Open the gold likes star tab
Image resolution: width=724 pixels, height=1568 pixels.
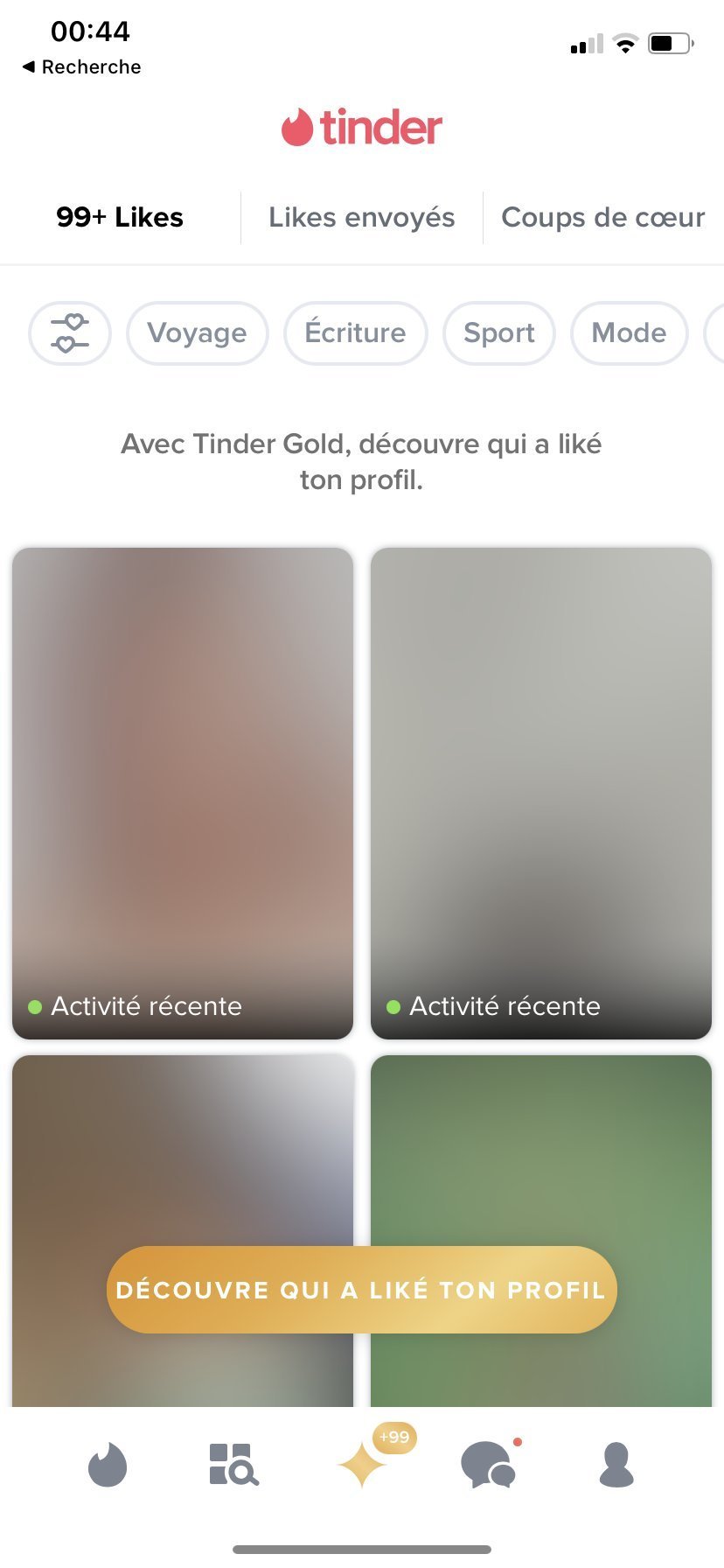coord(362,1465)
